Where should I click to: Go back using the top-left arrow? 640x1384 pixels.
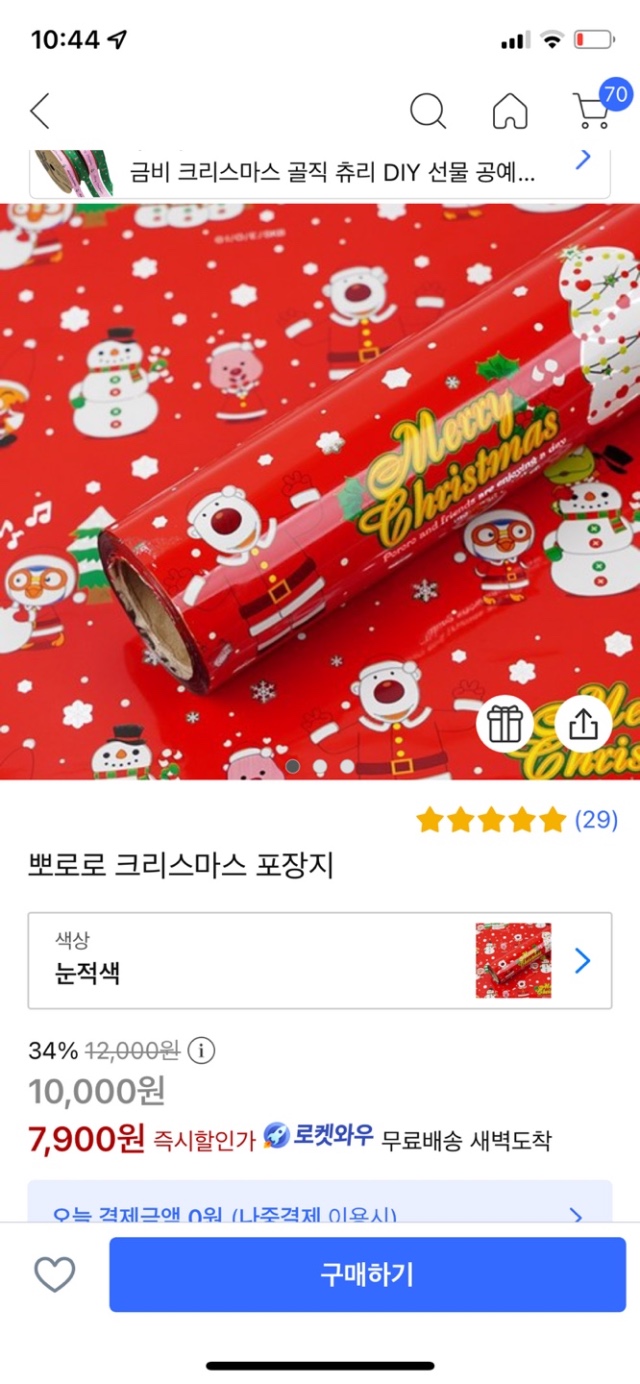coord(40,111)
